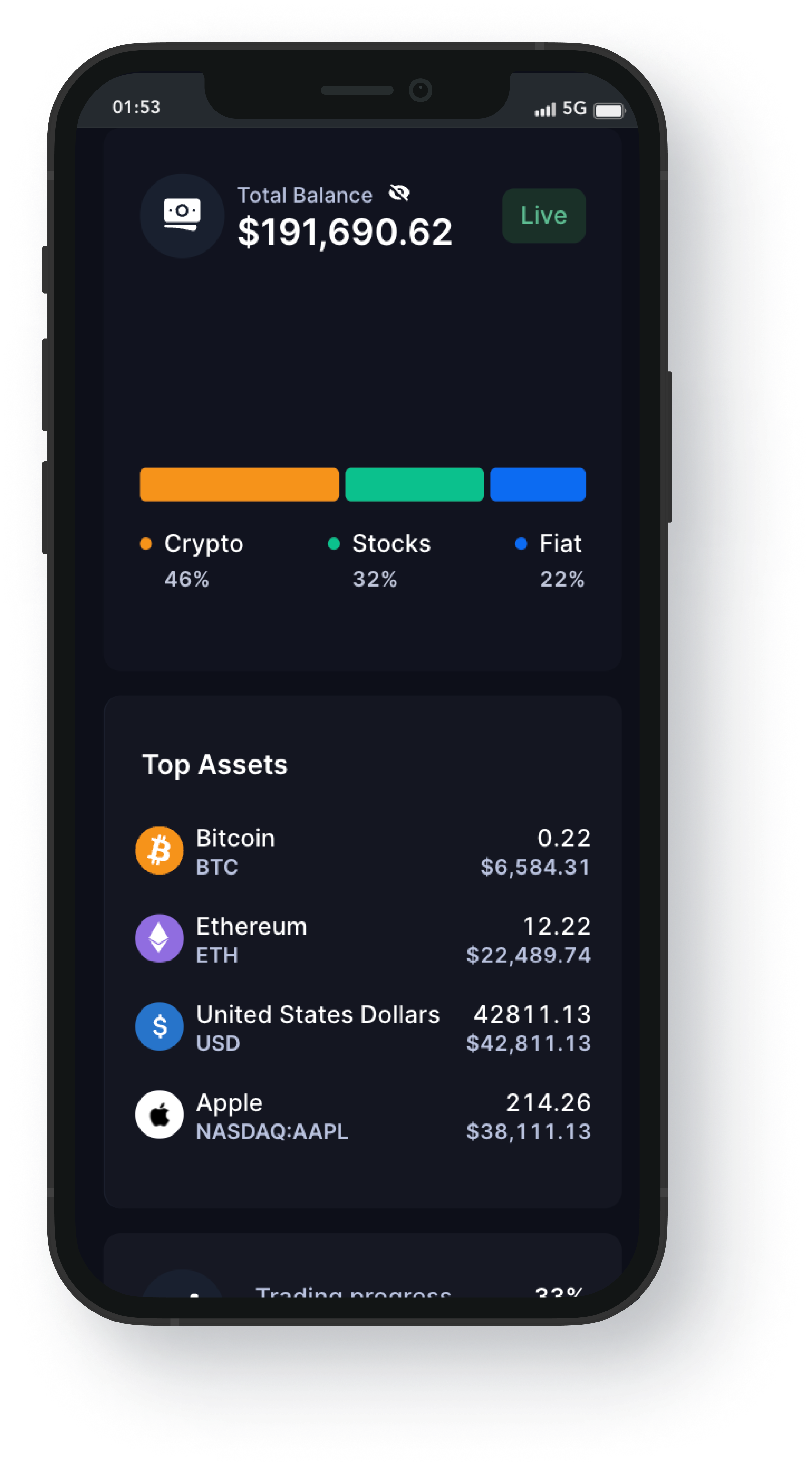Select the blue Fiat allocation segment
Screen dimensions: 812x1465
click(537, 484)
